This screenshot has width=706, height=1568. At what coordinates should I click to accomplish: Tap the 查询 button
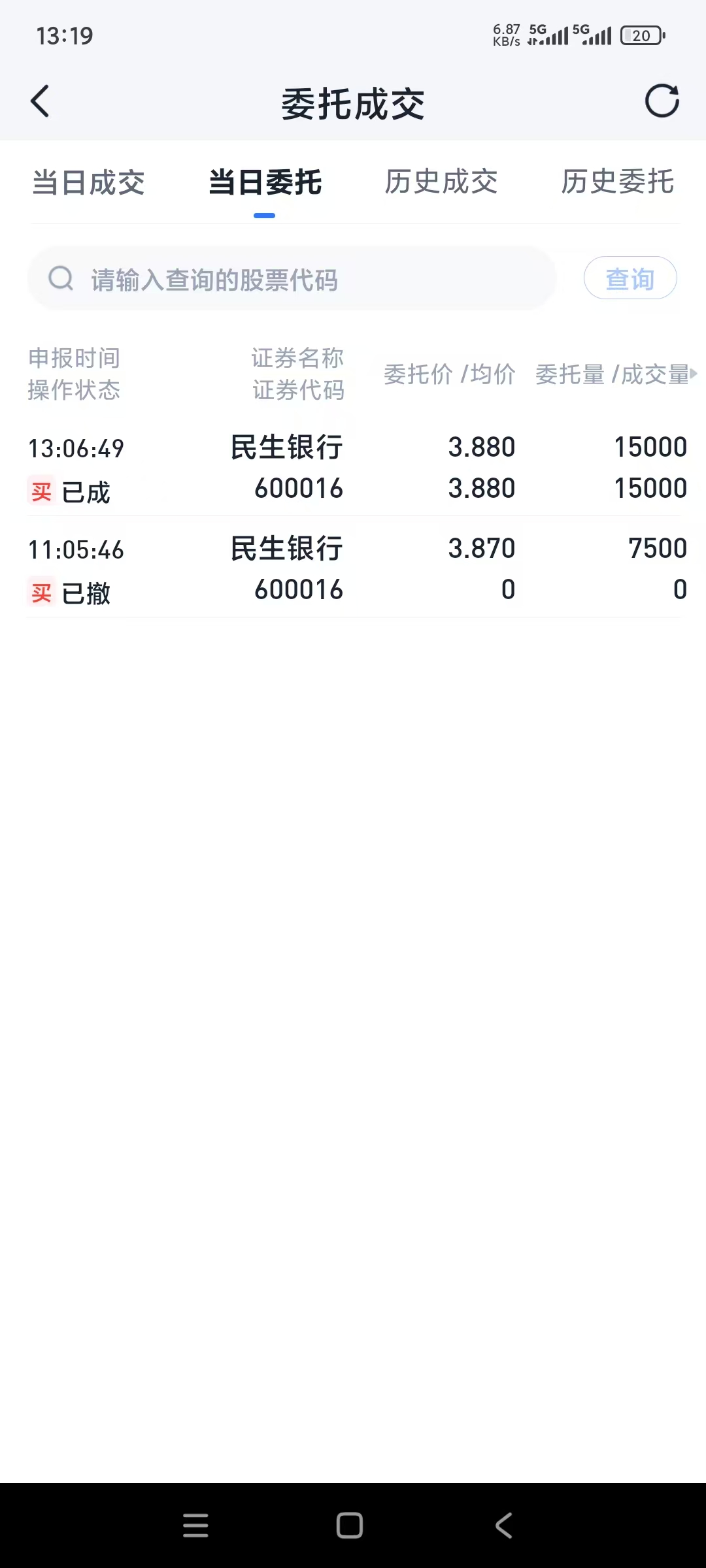pyautogui.click(x=630, y=278)
